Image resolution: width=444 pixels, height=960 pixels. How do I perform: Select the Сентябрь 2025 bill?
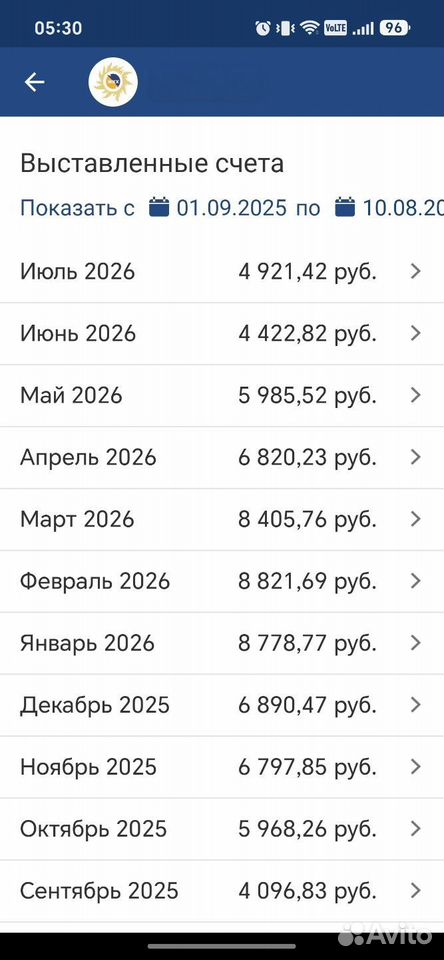pos(222,891)
